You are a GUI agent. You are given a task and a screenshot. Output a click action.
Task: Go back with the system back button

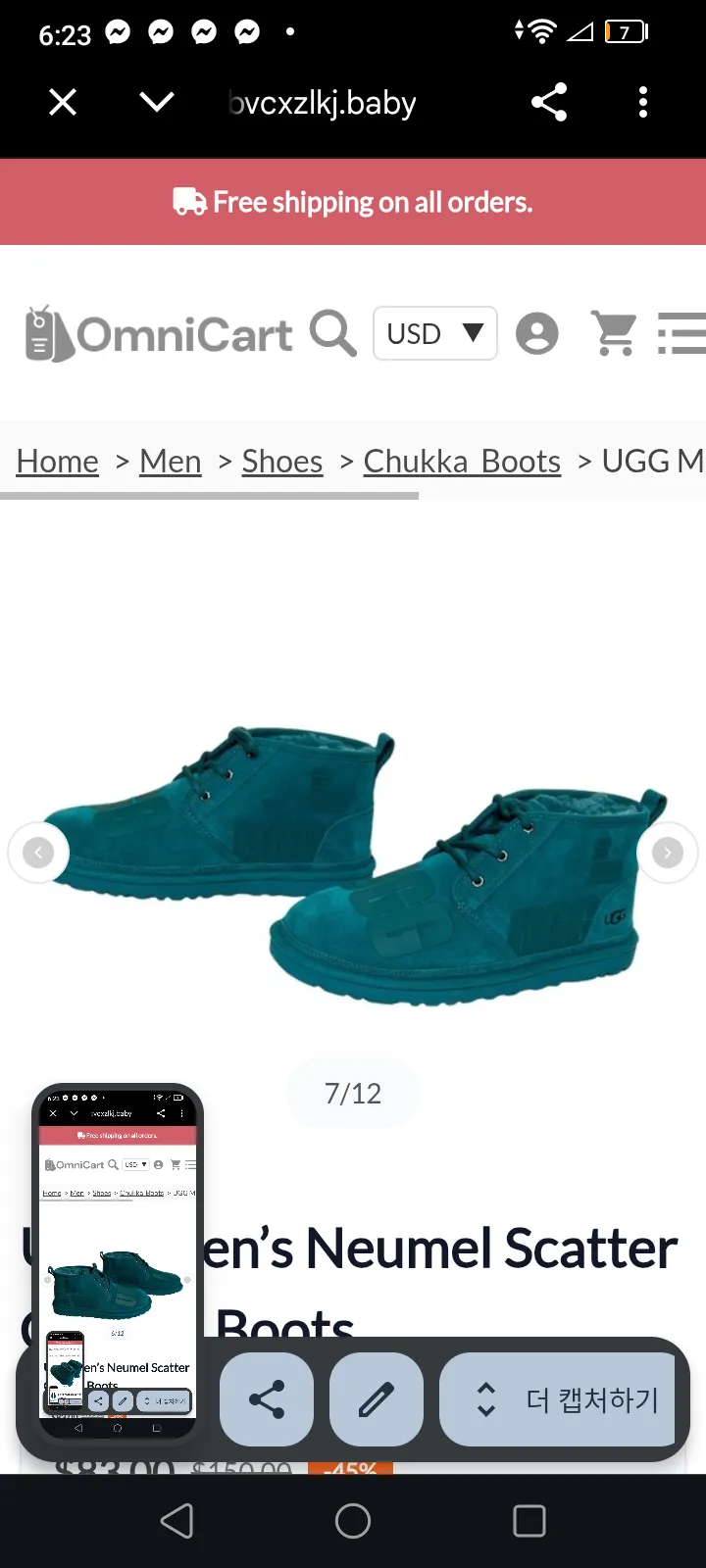tap(176, 1521)
